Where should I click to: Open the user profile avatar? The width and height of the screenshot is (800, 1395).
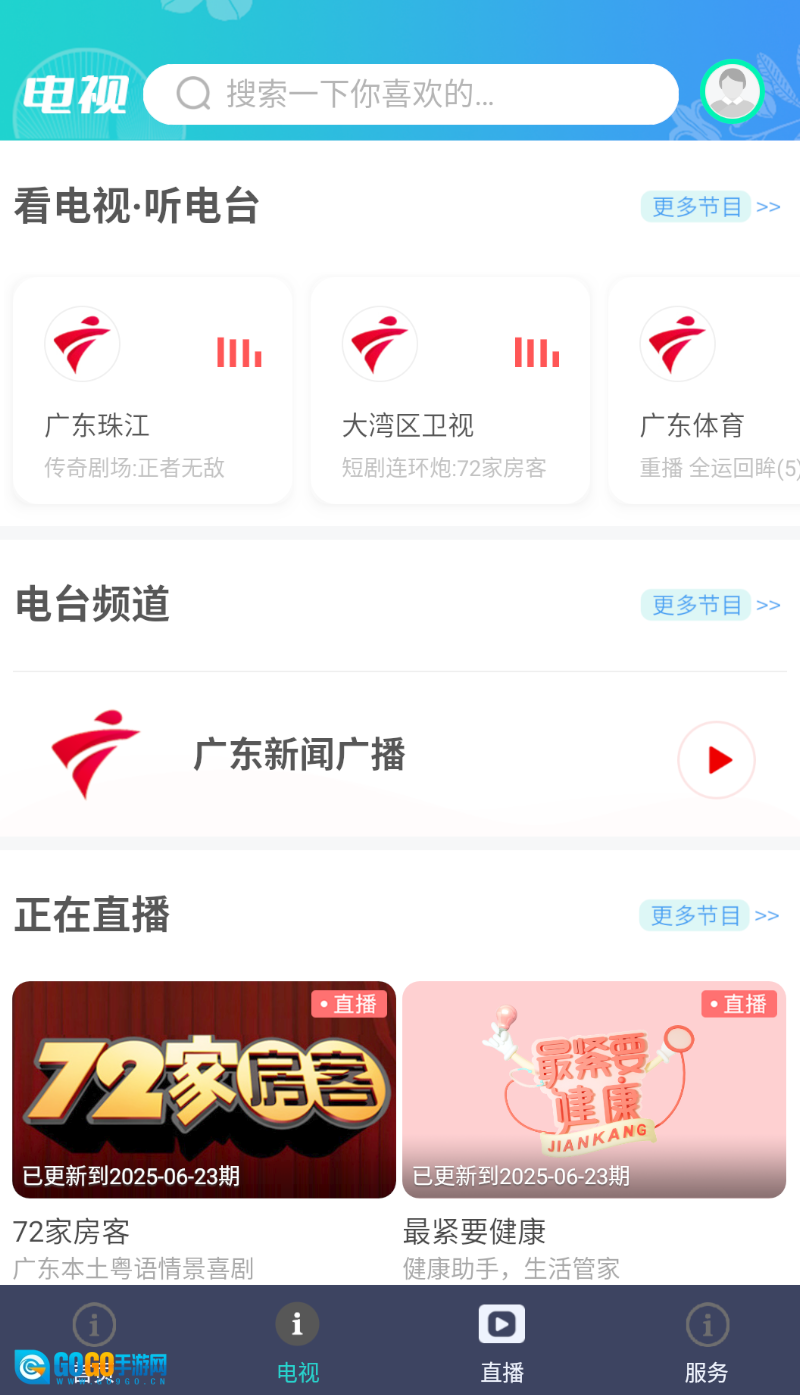[x=732, y=92]
